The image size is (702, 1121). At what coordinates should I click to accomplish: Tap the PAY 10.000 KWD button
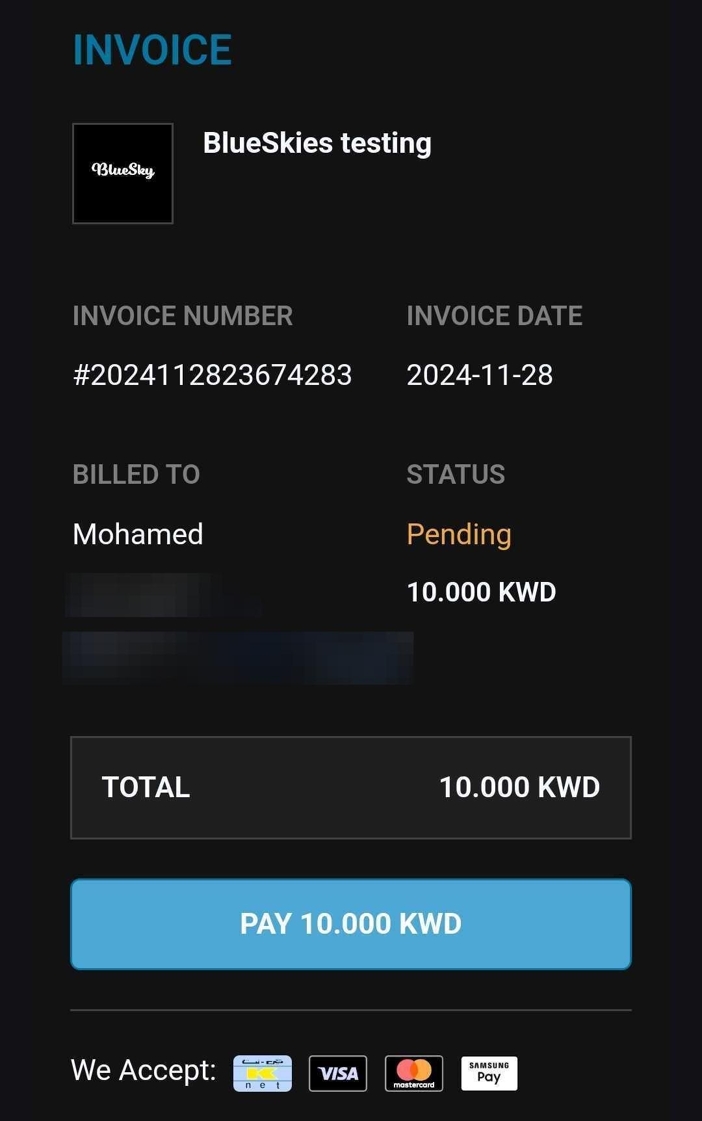coord(351,923)
